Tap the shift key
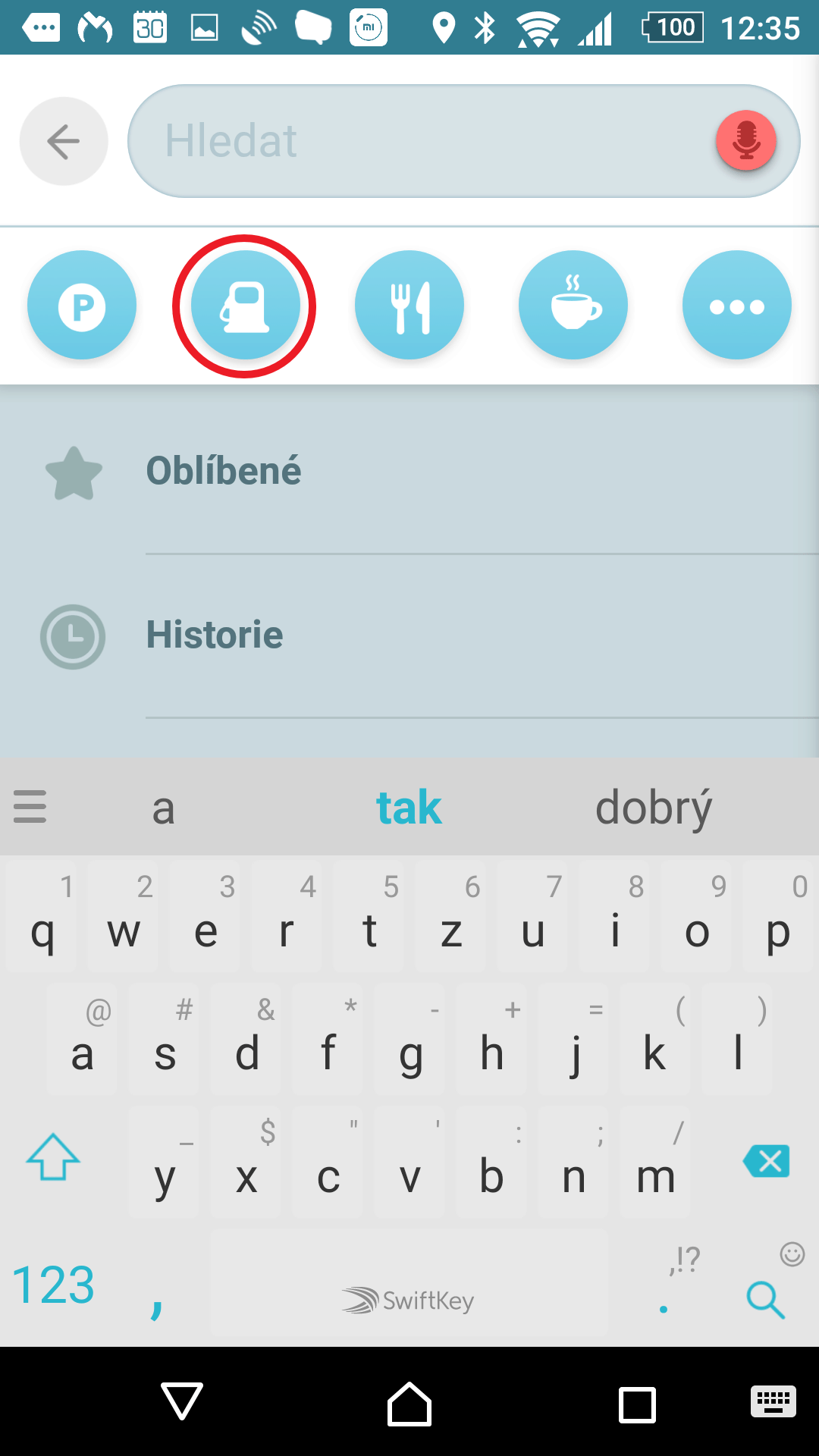Image resolution: width=819 pixels, height=1456 pixels. [53, 1158]
